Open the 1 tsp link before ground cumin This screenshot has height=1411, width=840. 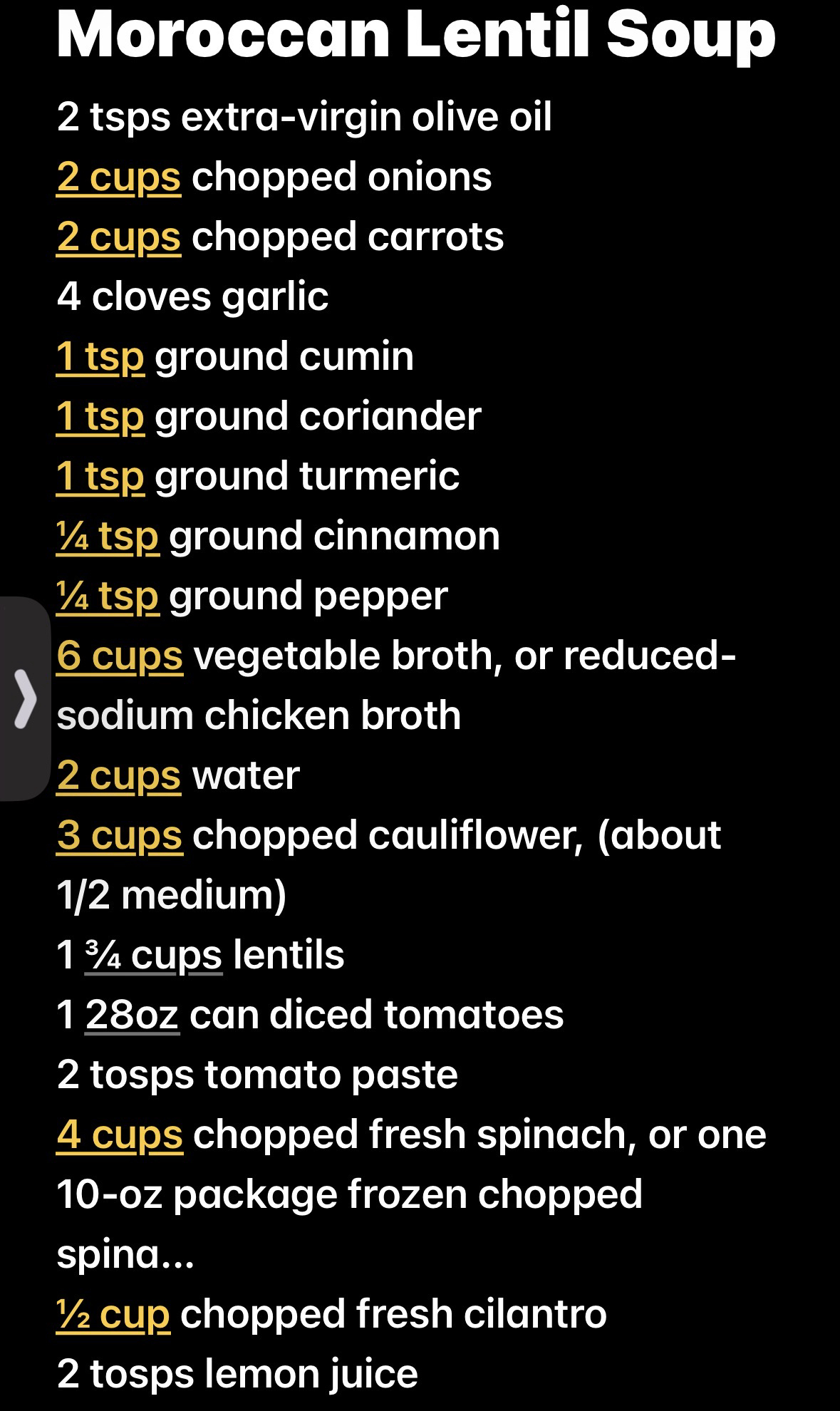click(100, 357)
